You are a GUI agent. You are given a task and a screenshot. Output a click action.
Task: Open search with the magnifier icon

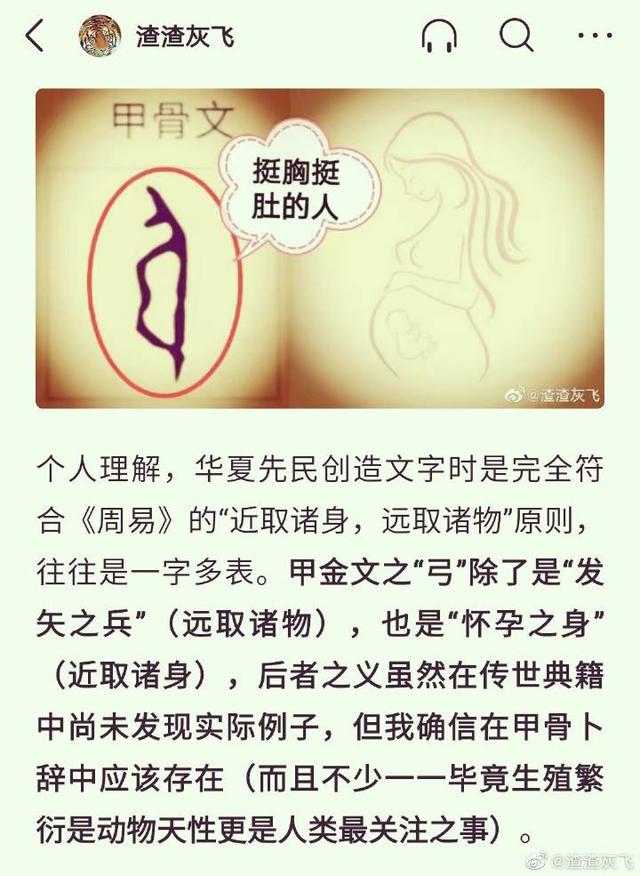[x=516, y=37]
